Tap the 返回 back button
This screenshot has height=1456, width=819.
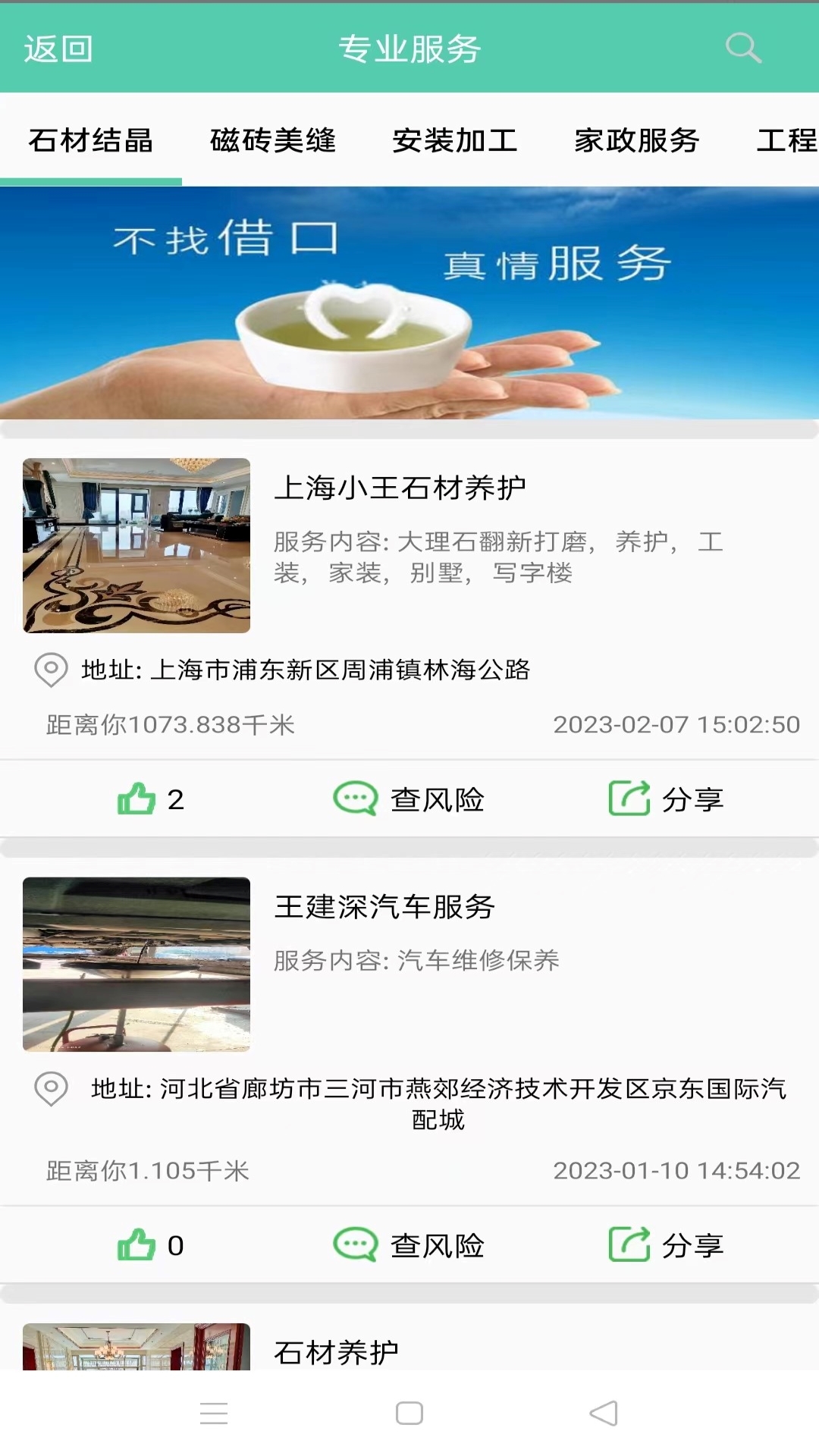click(x=58, y=49)
